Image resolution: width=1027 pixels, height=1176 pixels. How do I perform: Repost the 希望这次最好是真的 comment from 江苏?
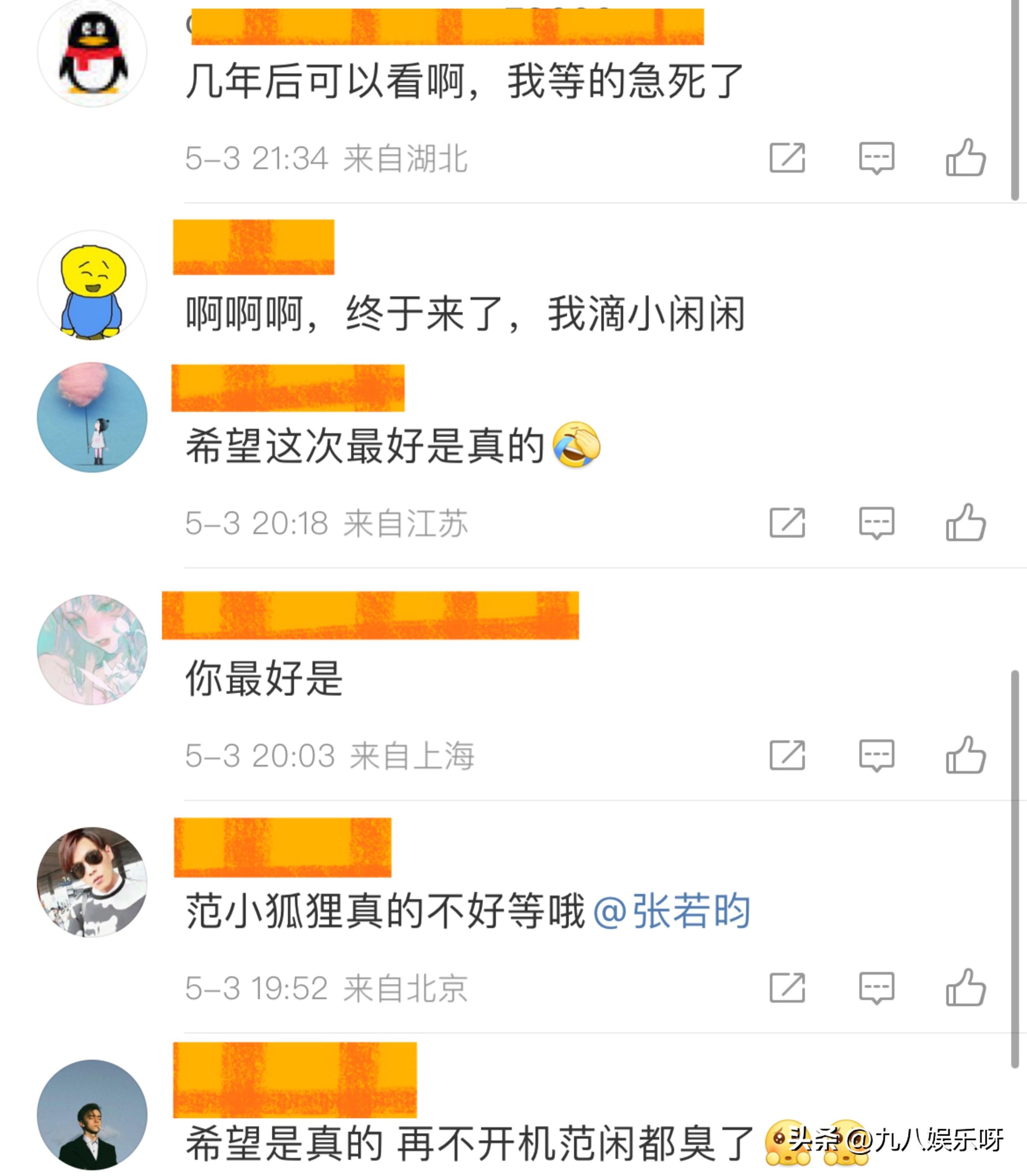[787, 523]
